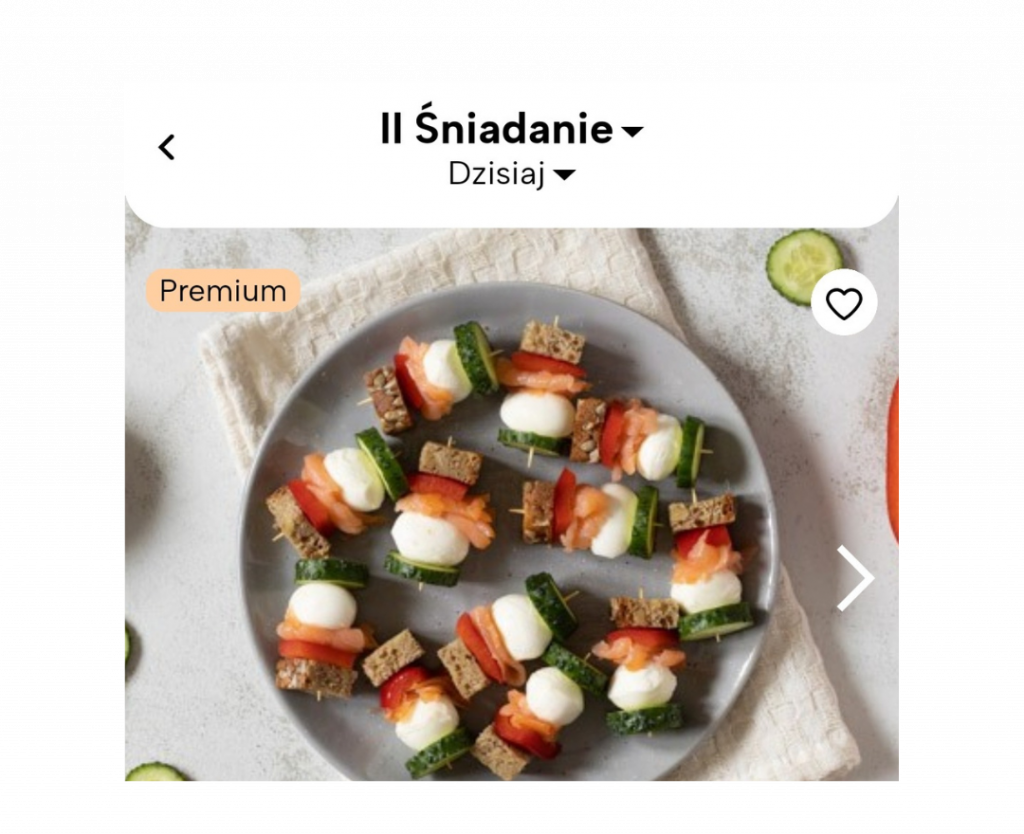Go back using the arrow icon
Image resolution: width=1024 pixels, height=834 pixels.
[x=167, y=147]
